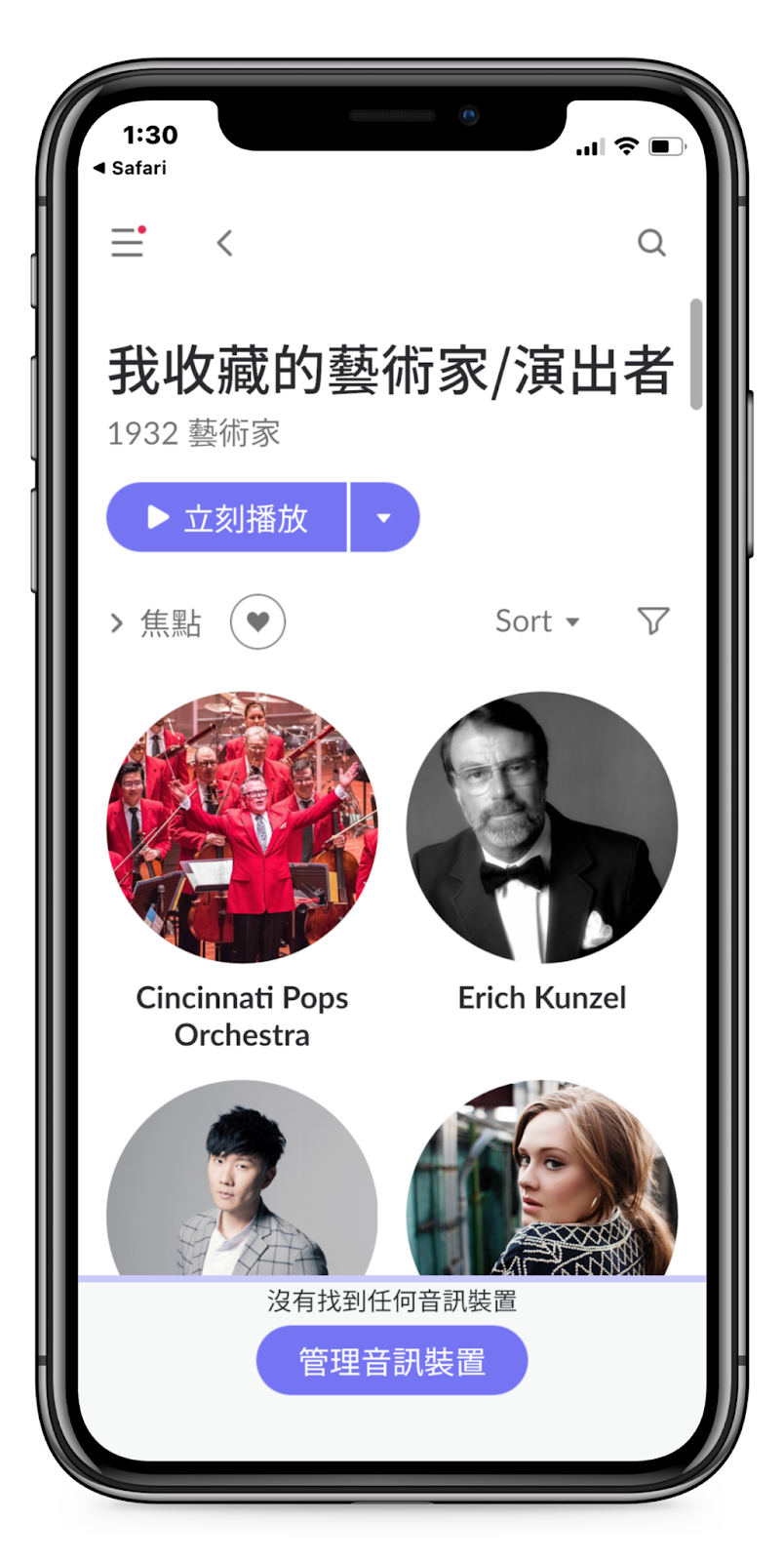Open the search icon
The height and width of the screenshot is (1561, 784).
[651, 242]
